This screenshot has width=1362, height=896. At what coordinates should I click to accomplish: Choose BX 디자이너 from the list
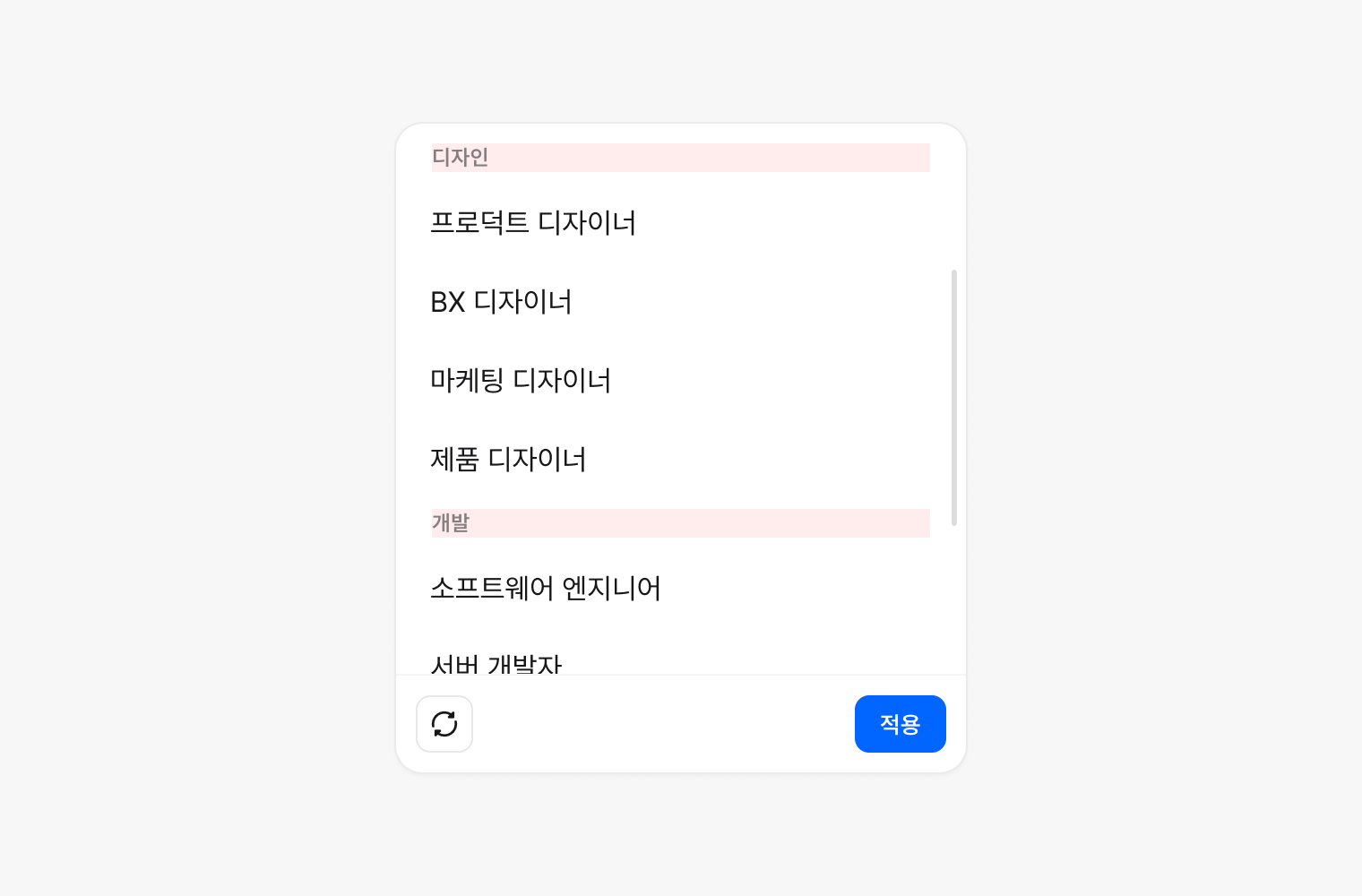click(501, 301)
